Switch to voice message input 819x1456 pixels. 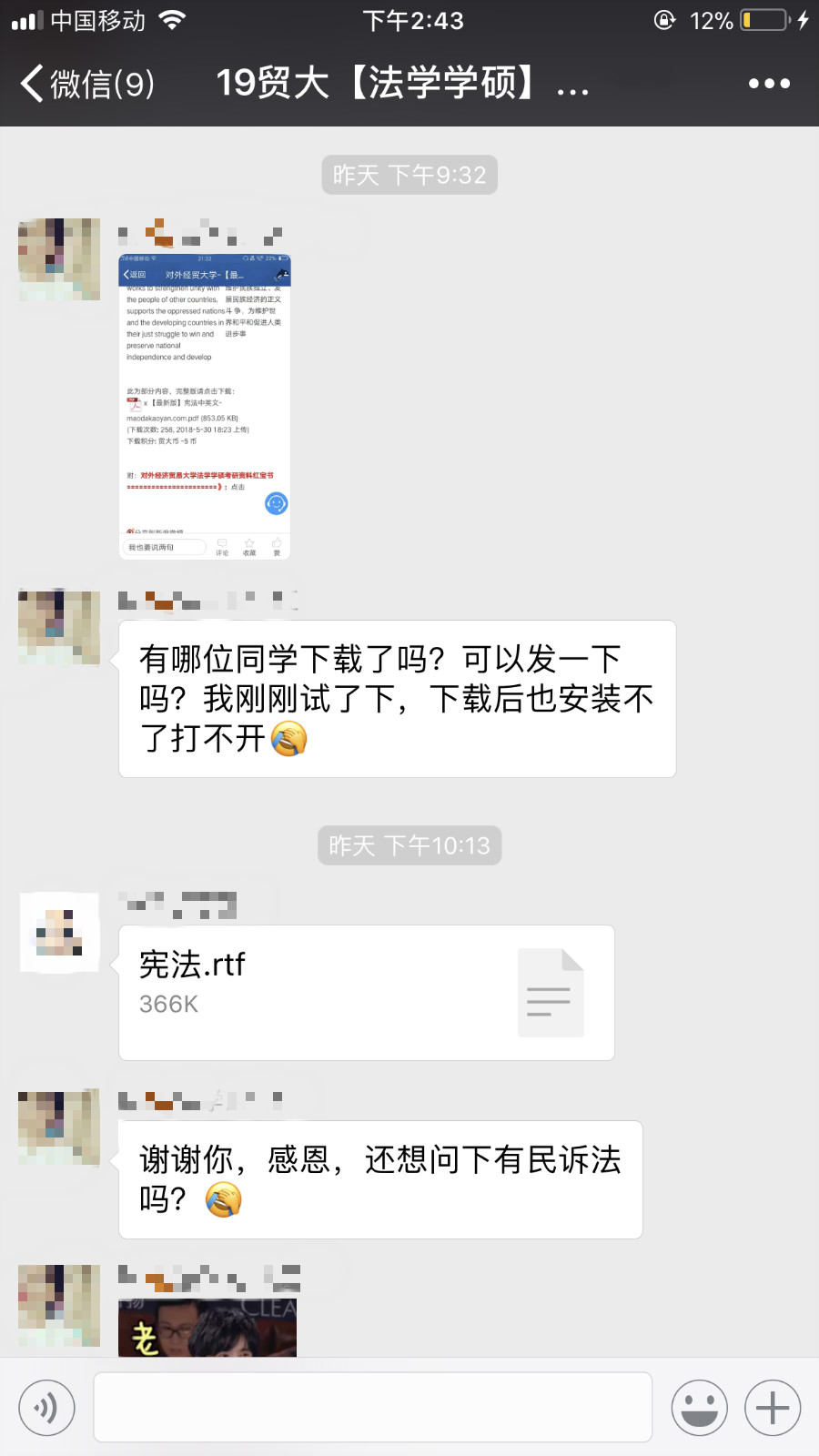click(46, 1408)
